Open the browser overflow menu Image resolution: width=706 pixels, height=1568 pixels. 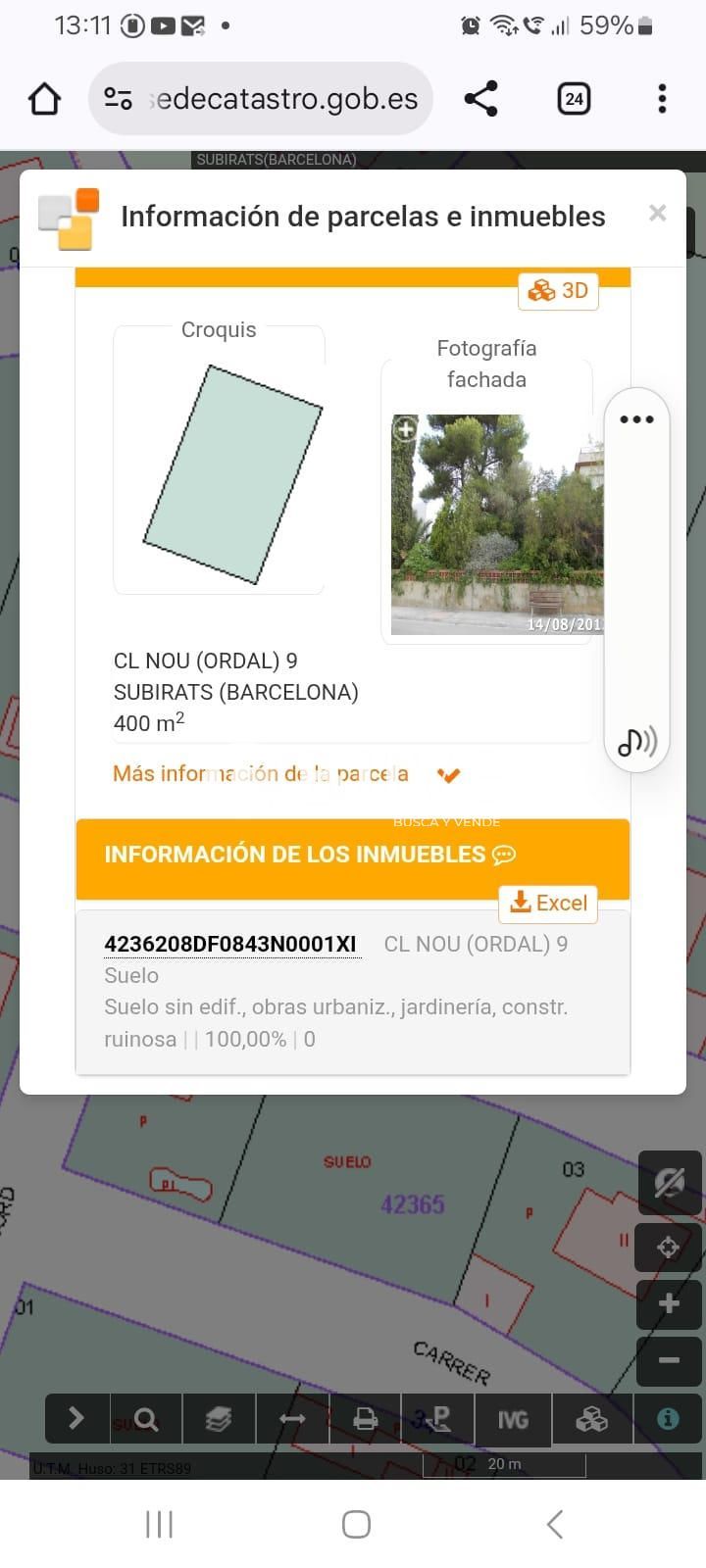coord(663,99)
